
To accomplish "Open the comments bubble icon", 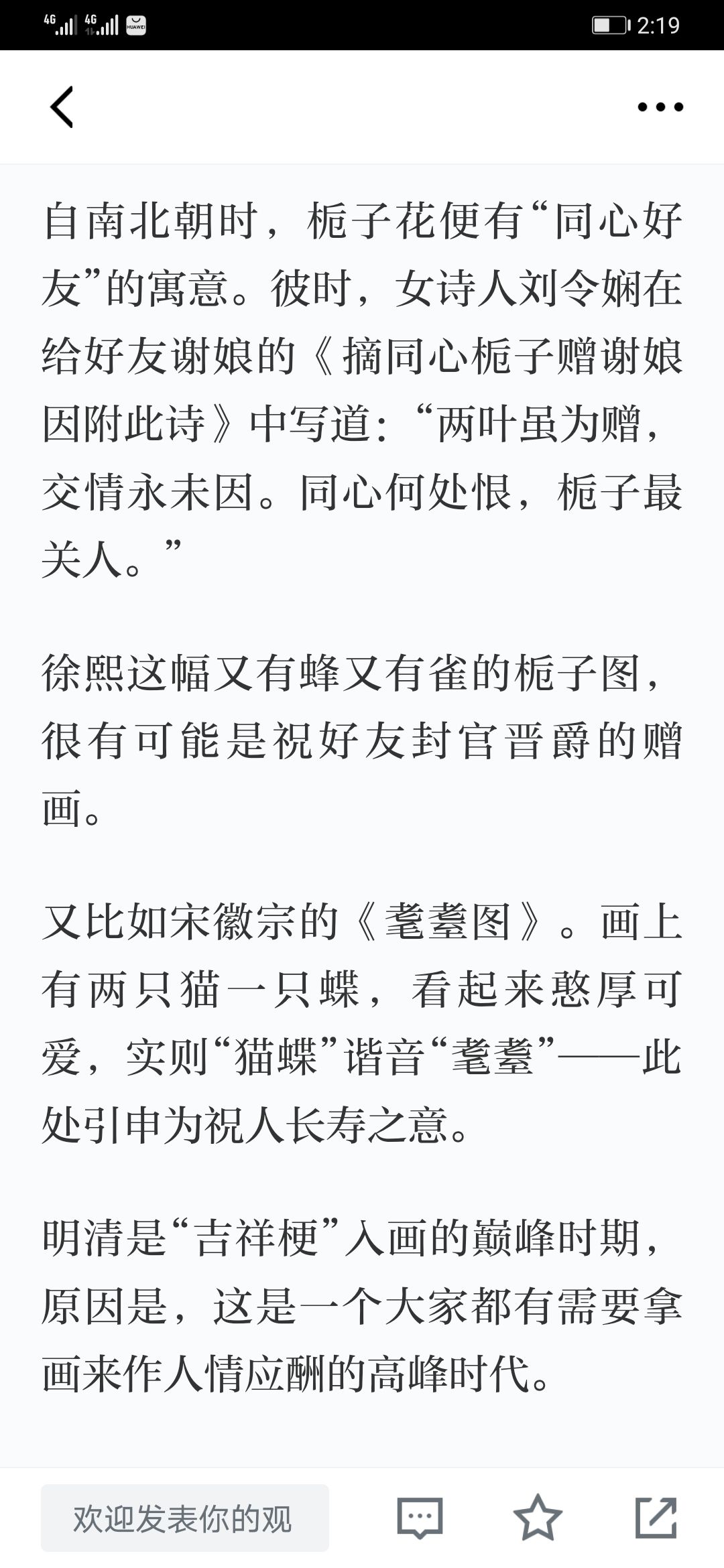I will (x=420, y=1518).
